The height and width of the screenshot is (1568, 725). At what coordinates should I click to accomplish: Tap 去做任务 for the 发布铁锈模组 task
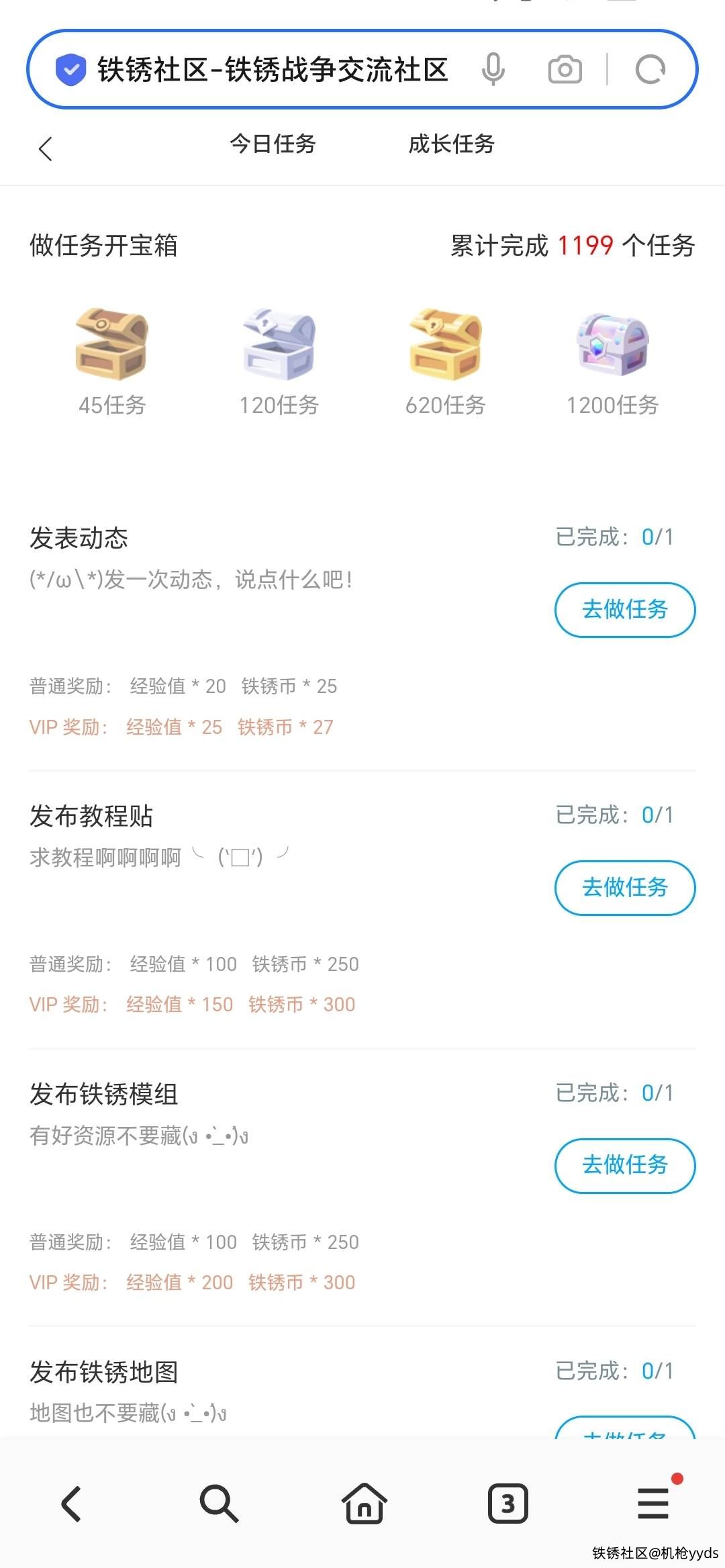(624, 1166)
